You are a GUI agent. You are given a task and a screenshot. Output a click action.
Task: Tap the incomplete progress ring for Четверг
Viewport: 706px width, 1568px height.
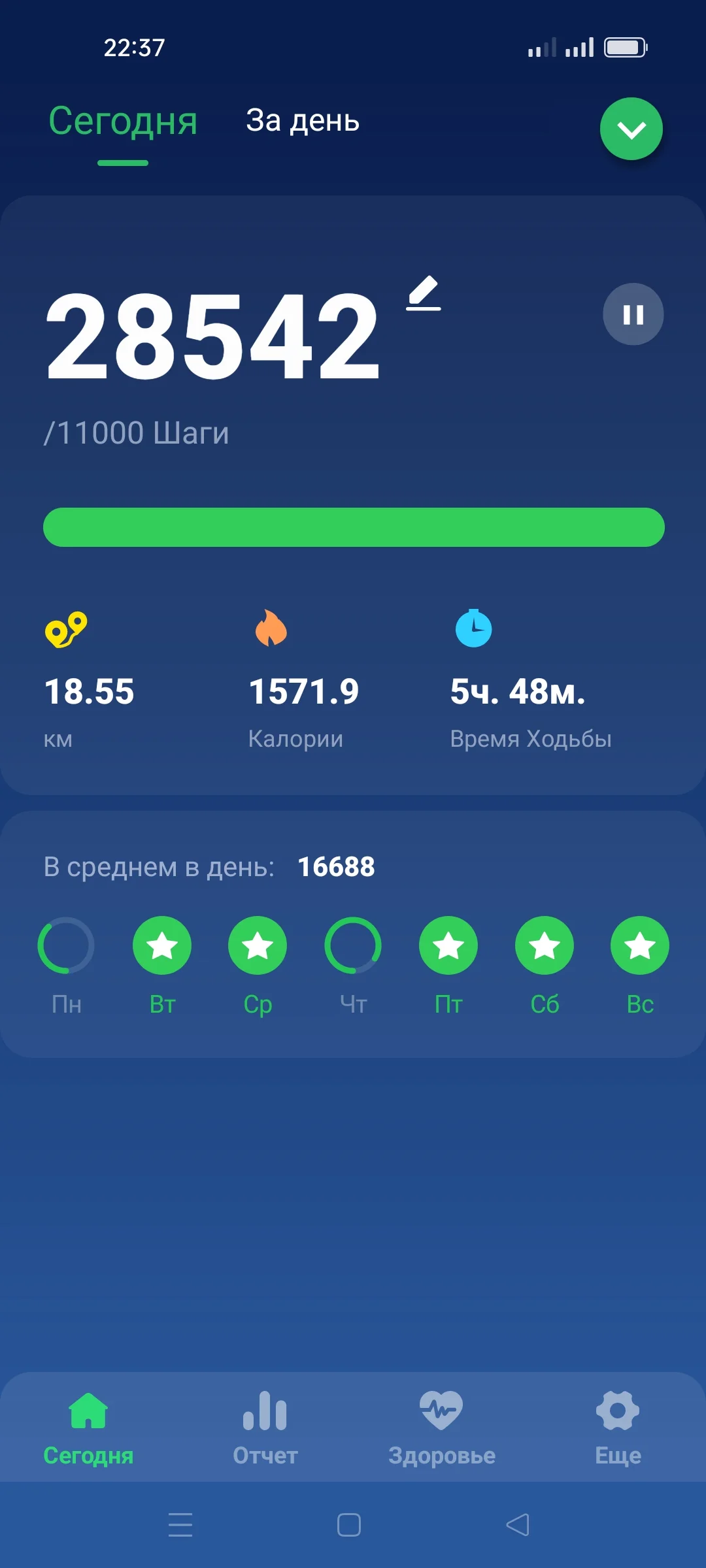(352, 945)
